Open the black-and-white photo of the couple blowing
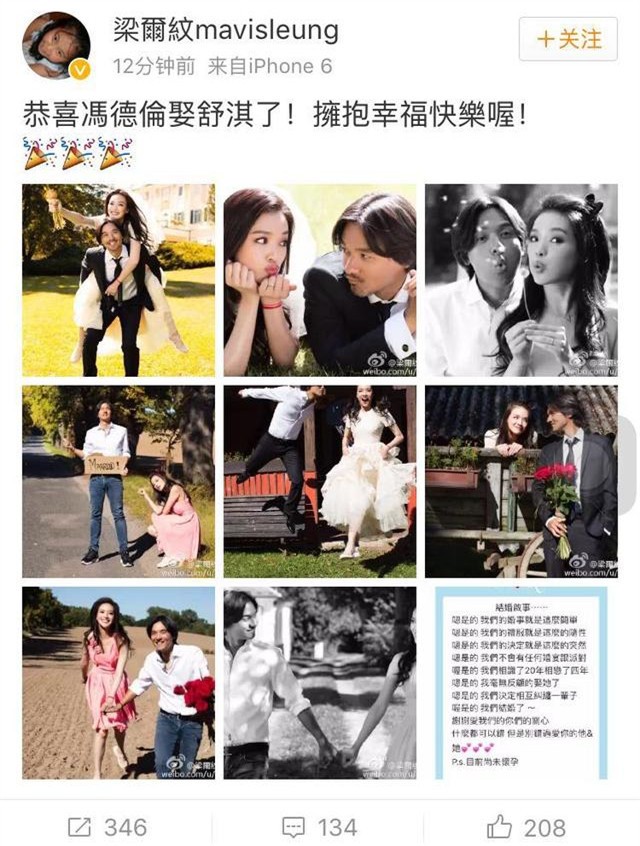The width and height of the screenshot is (640, 846). [521, 280]
